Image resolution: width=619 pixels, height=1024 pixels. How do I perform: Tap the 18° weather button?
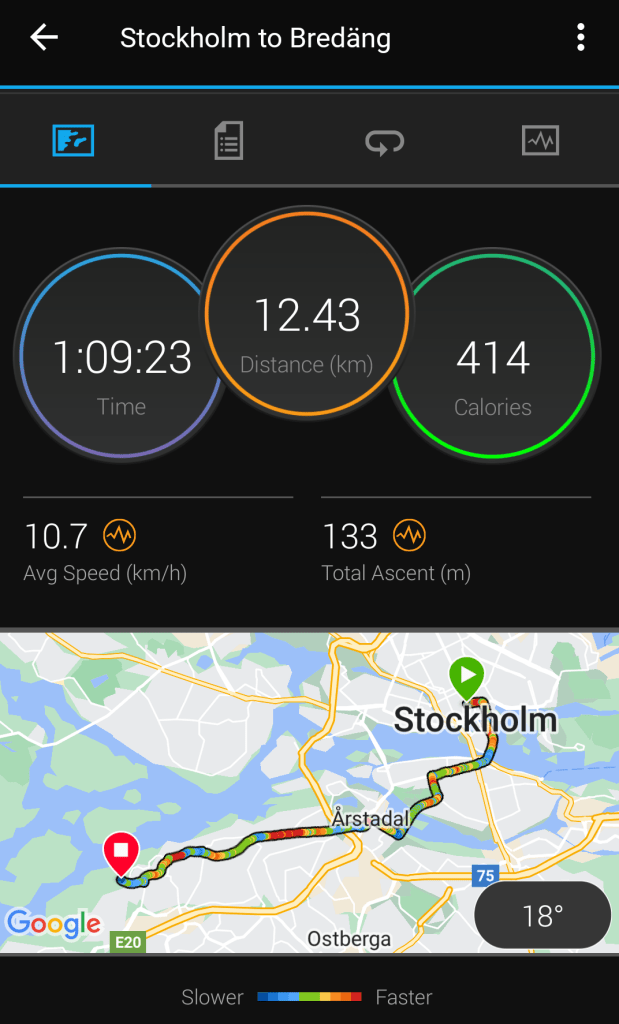point(543,915)
